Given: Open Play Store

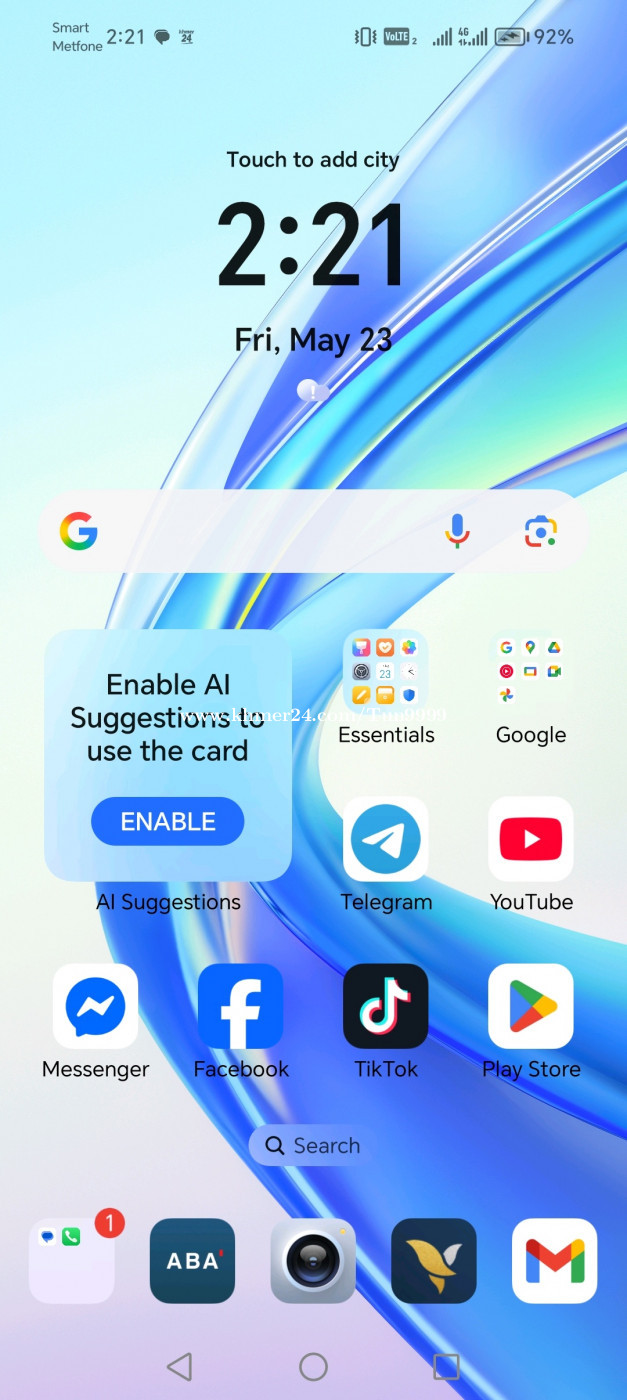Looking at the screenshot, I should point(531,1006).
